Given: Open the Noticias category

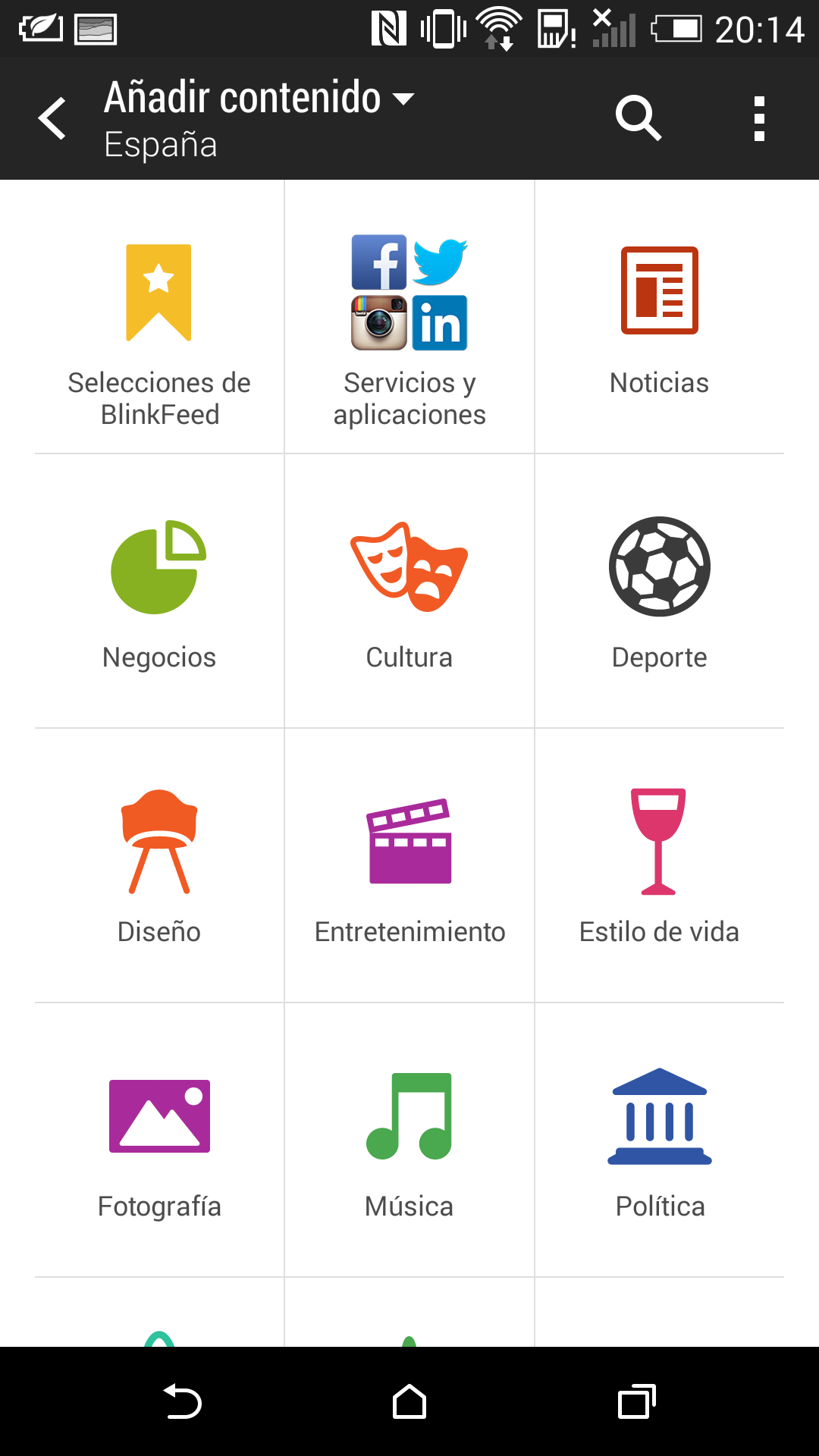Looking at the screenshot, I should [659, 318].
